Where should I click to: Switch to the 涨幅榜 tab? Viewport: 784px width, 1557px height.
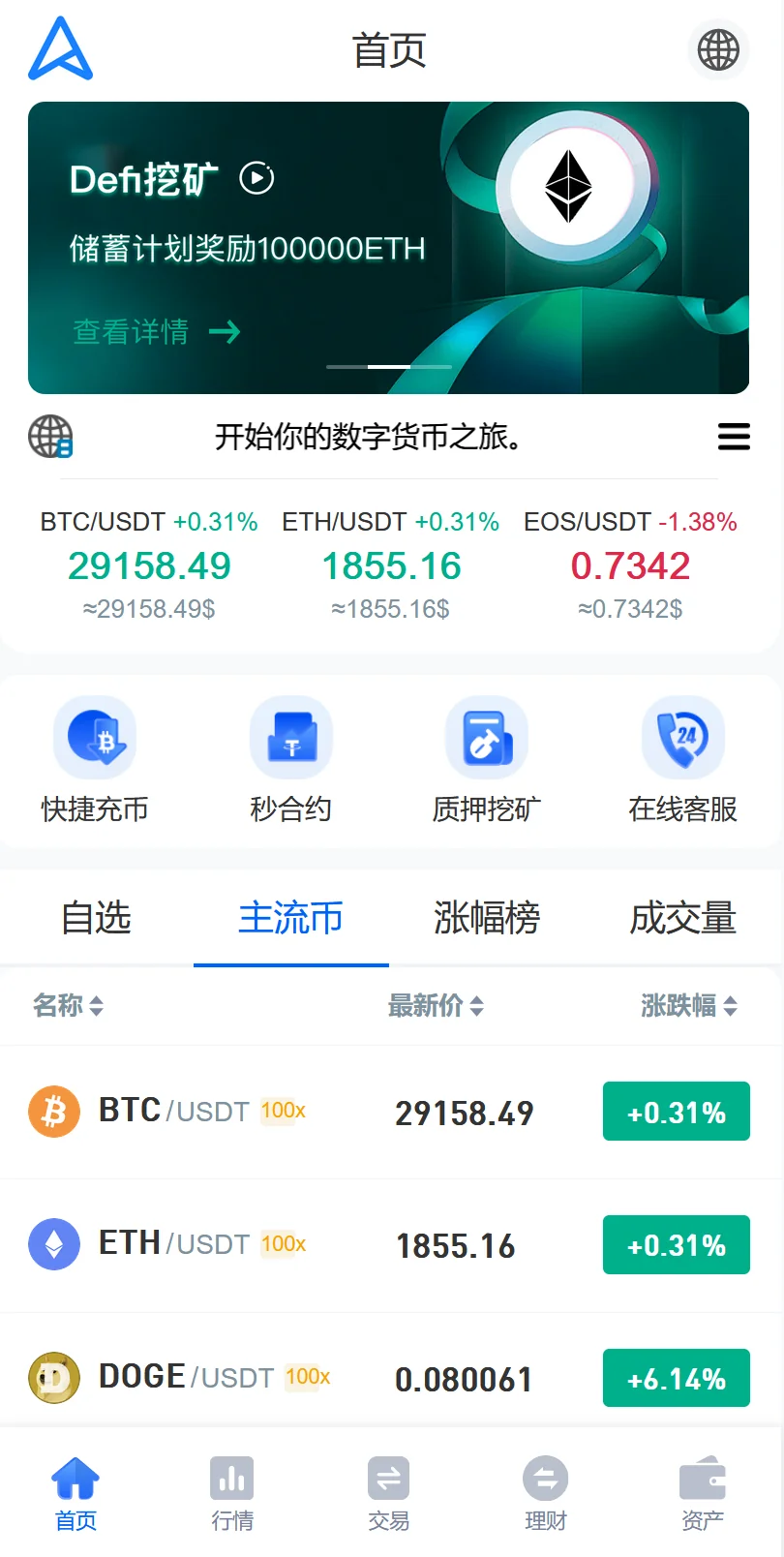[487, 918]
